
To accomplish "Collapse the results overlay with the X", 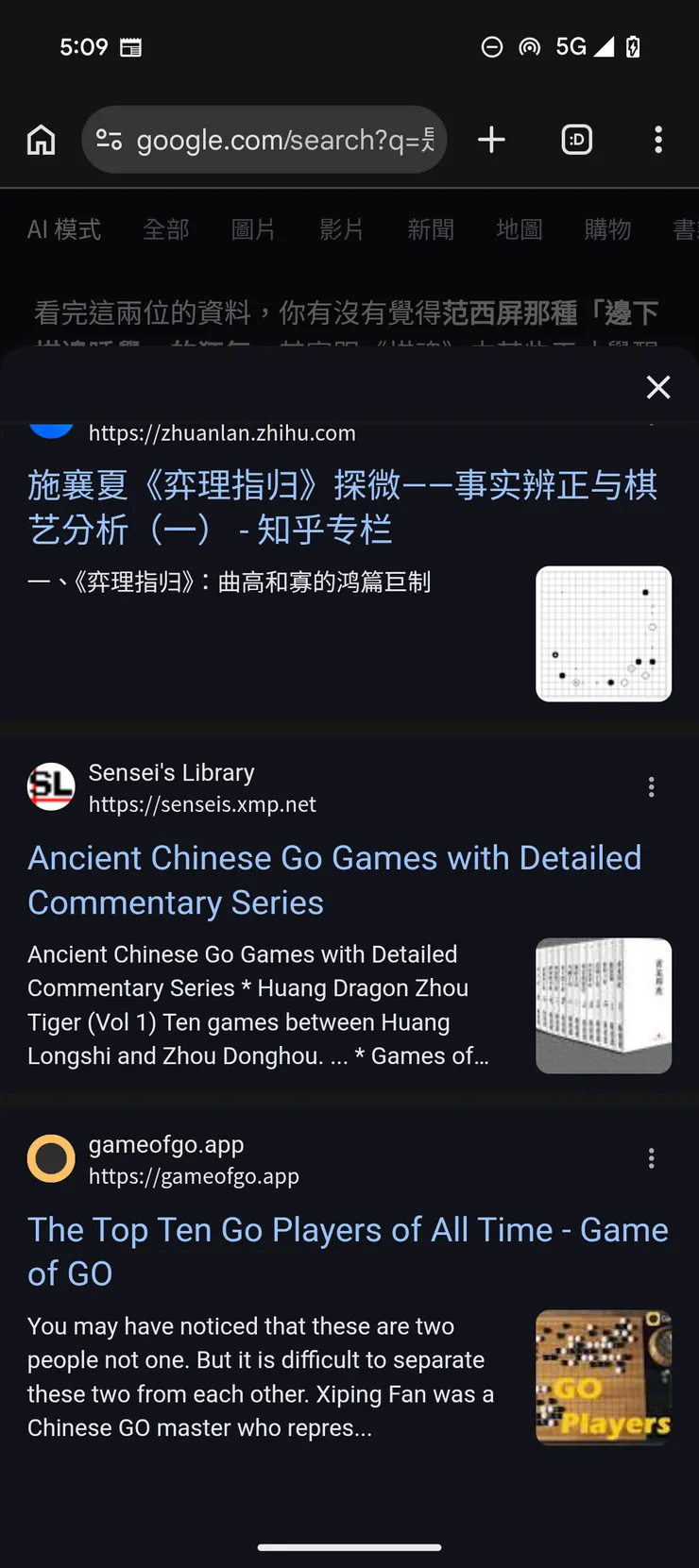I will 657,387.
